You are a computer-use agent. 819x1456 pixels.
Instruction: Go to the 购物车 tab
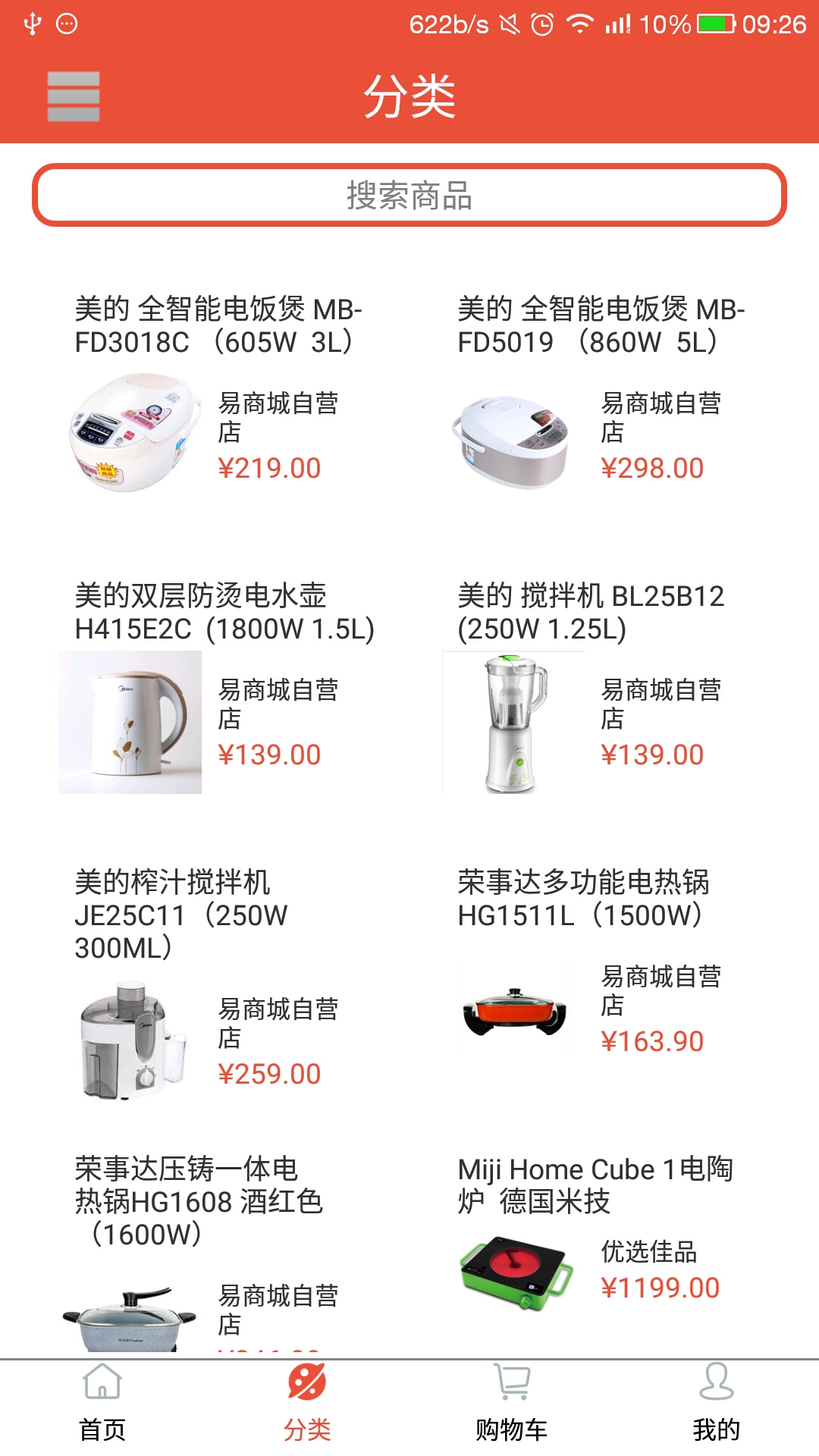[x=512, y=1403]
